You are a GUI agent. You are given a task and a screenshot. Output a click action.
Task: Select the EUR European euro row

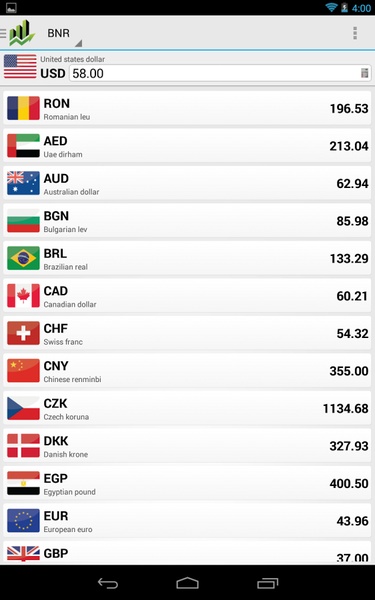(187, 520)
